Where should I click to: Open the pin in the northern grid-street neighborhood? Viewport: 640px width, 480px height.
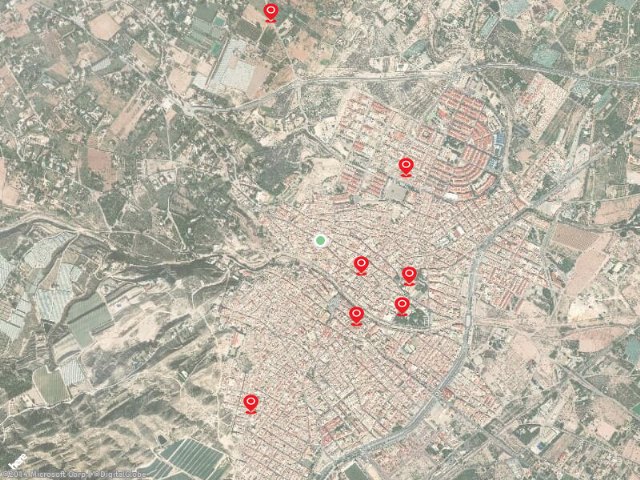pyautogui.click(x=406, y=166)
